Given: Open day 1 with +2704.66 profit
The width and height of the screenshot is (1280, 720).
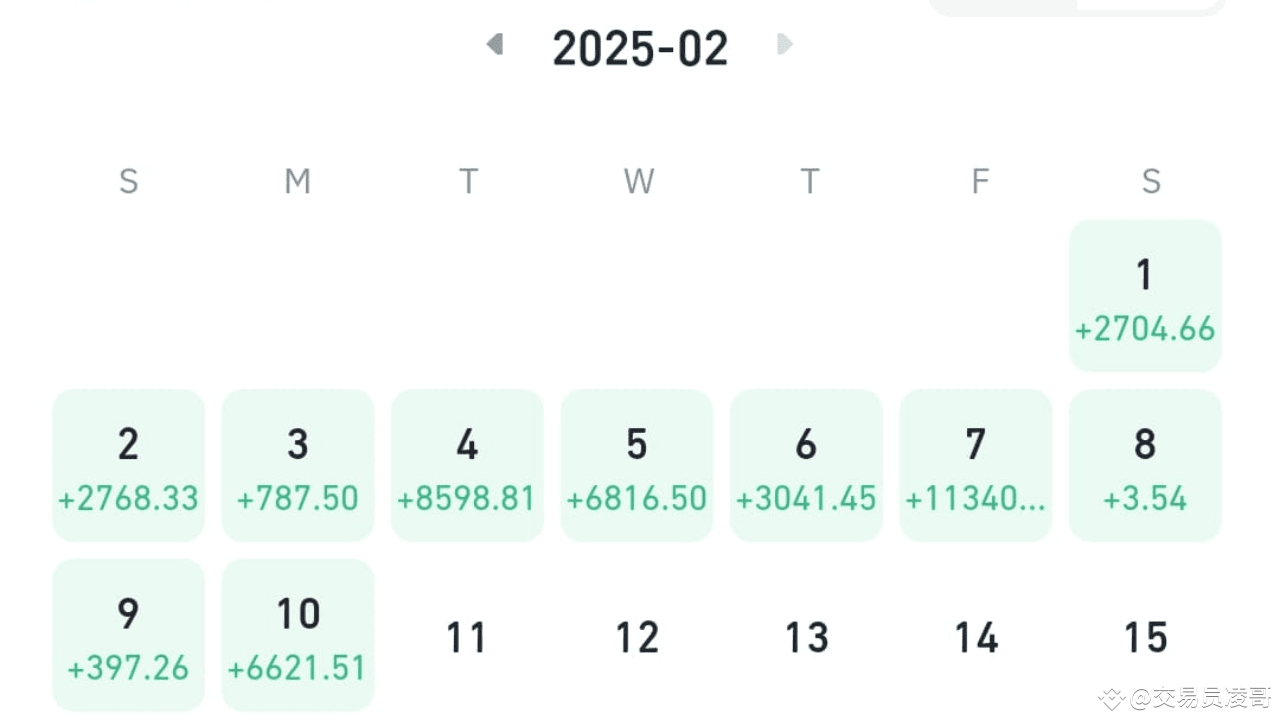Looking at the screenshot, I should pos(1145,296).
